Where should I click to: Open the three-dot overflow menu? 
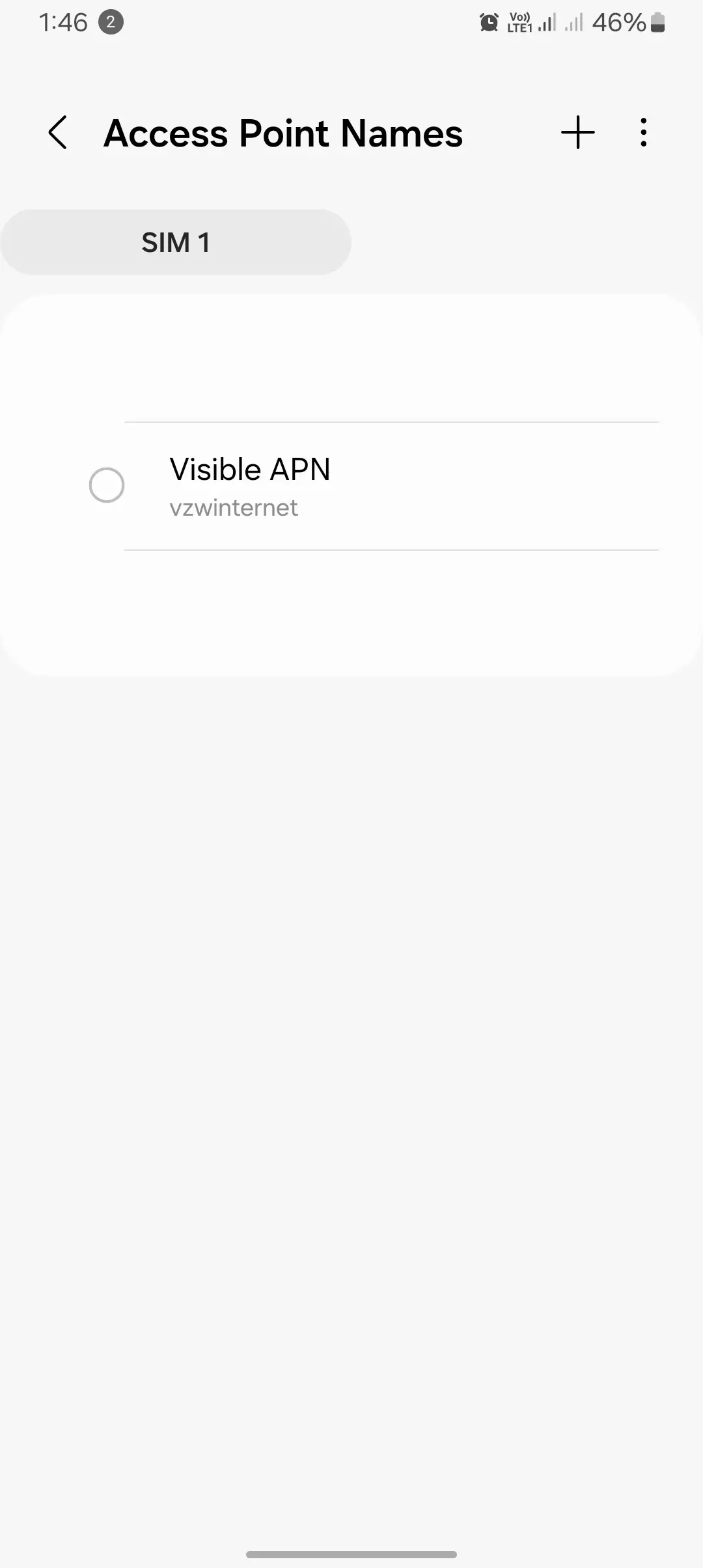(x=643, y=133)
